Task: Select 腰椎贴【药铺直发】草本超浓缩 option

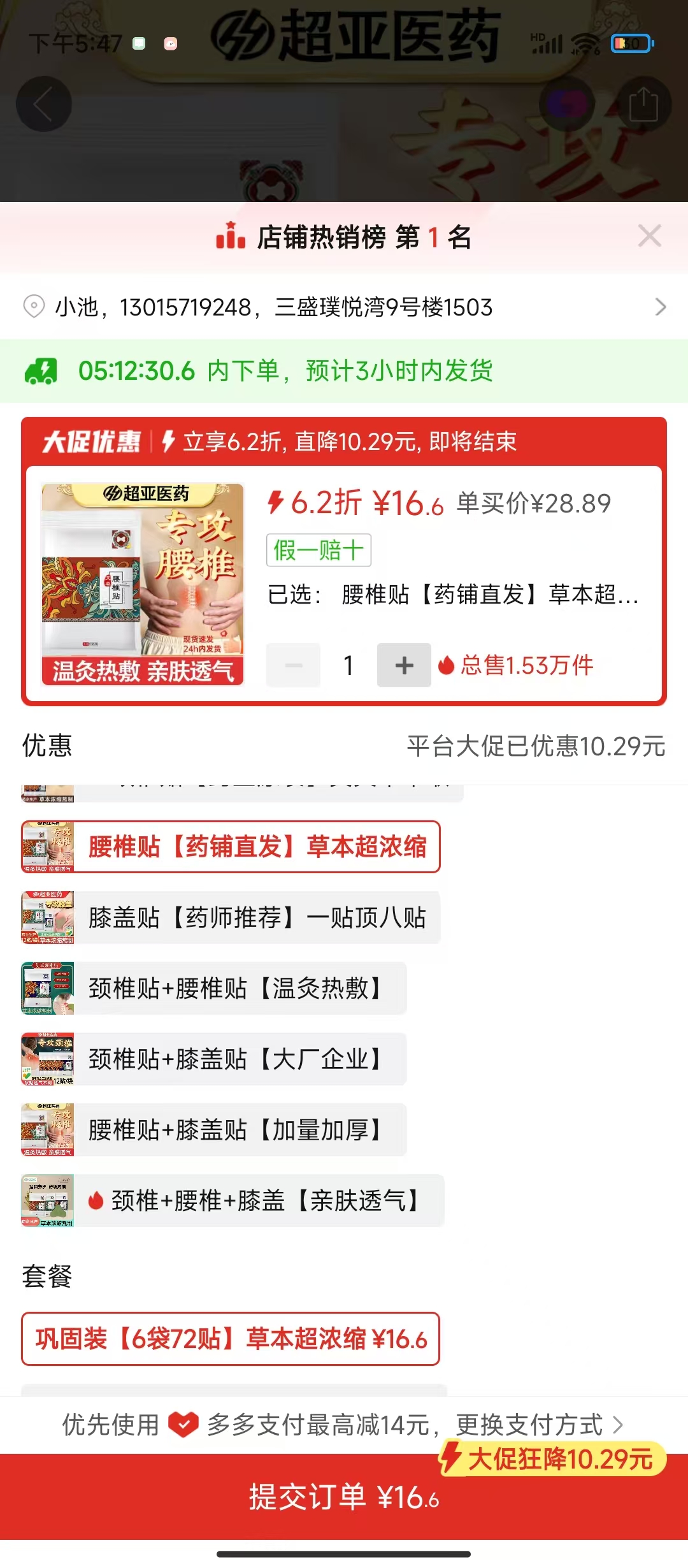Action: click(231, 847)
